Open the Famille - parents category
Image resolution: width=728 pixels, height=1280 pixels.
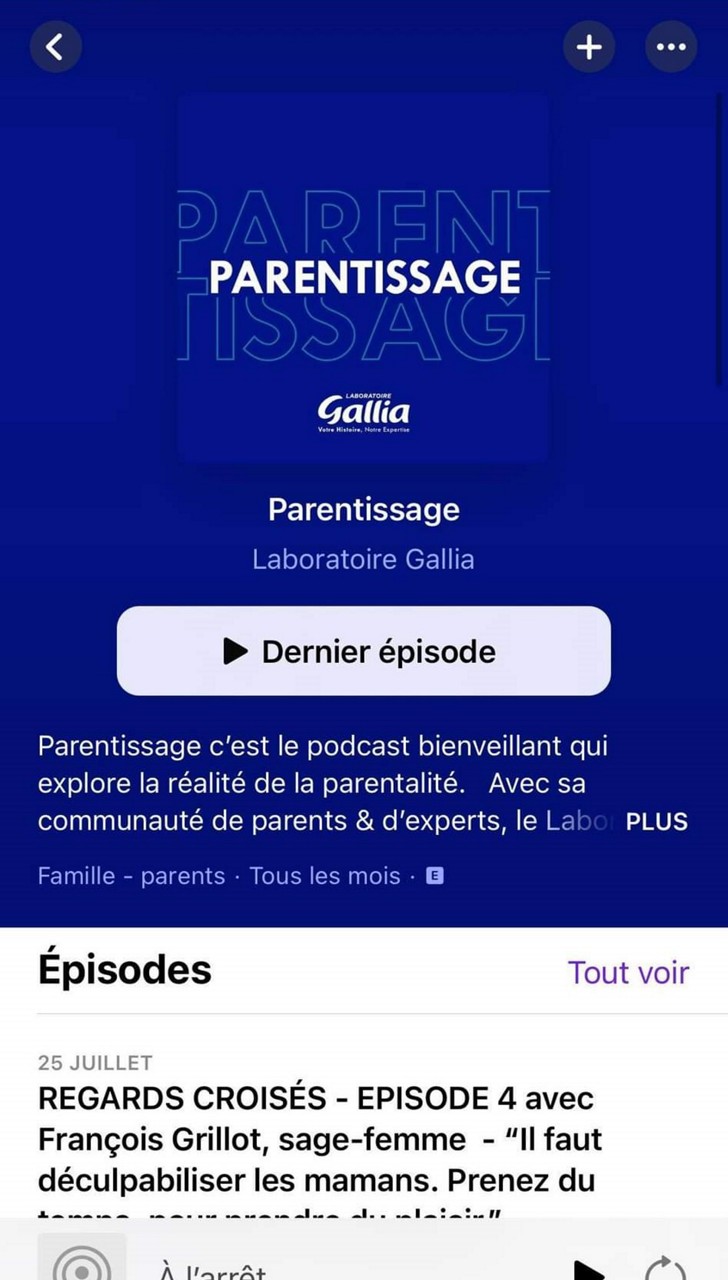tap(131, 876)
